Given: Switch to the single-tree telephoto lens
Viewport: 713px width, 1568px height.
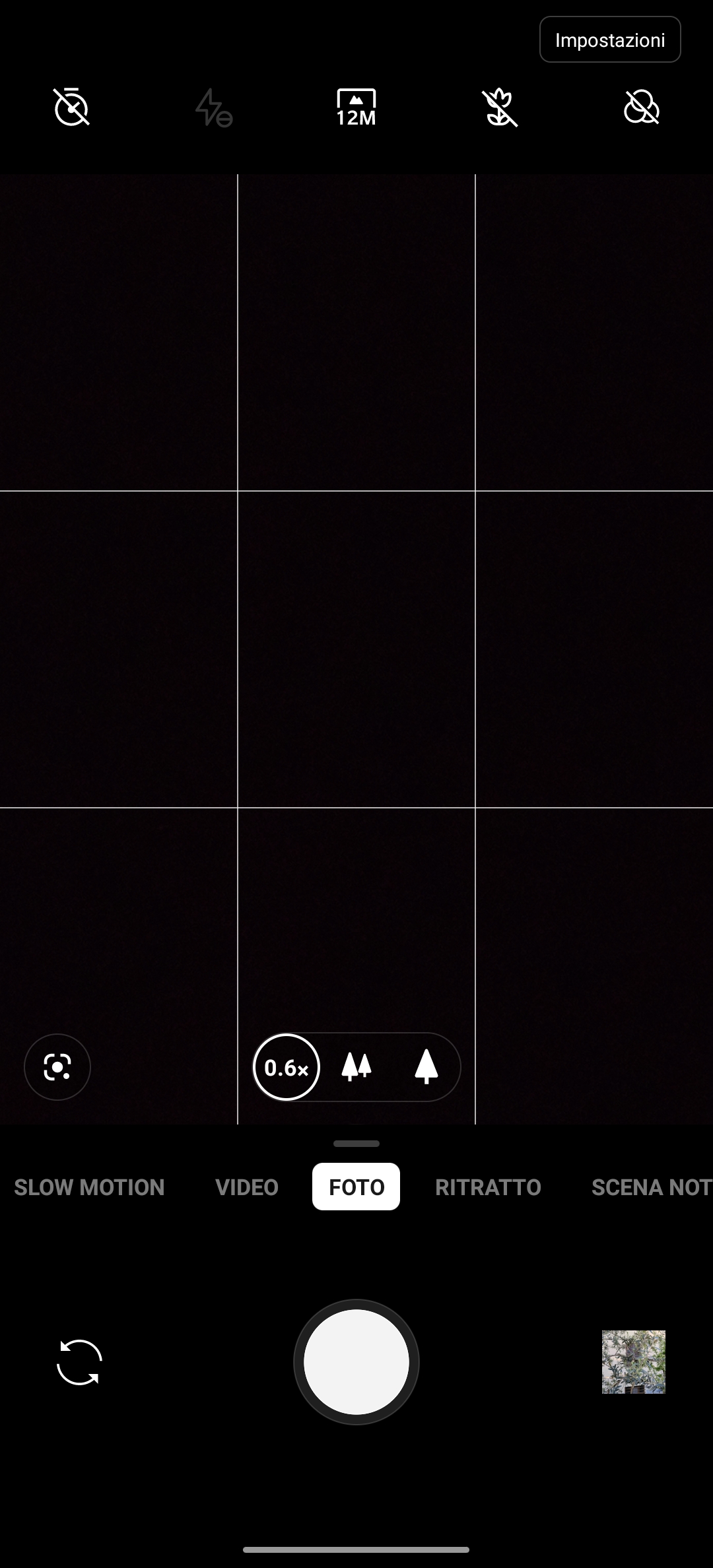Looking at the screenshot, I should tap(426, 1067).
